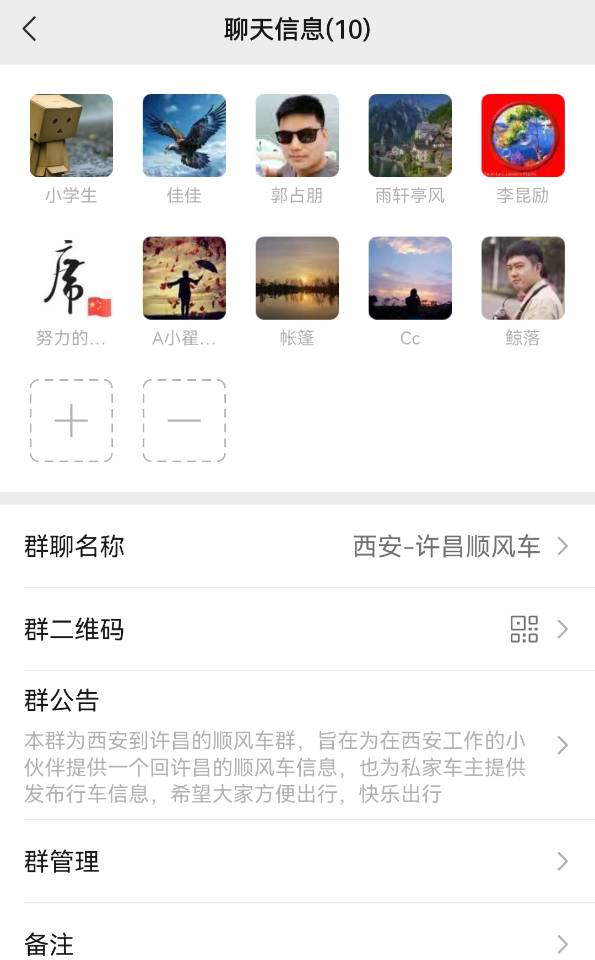Edit the 群聊名称 group name
This screenshot has height=960, width=595.
pos(298,546)
